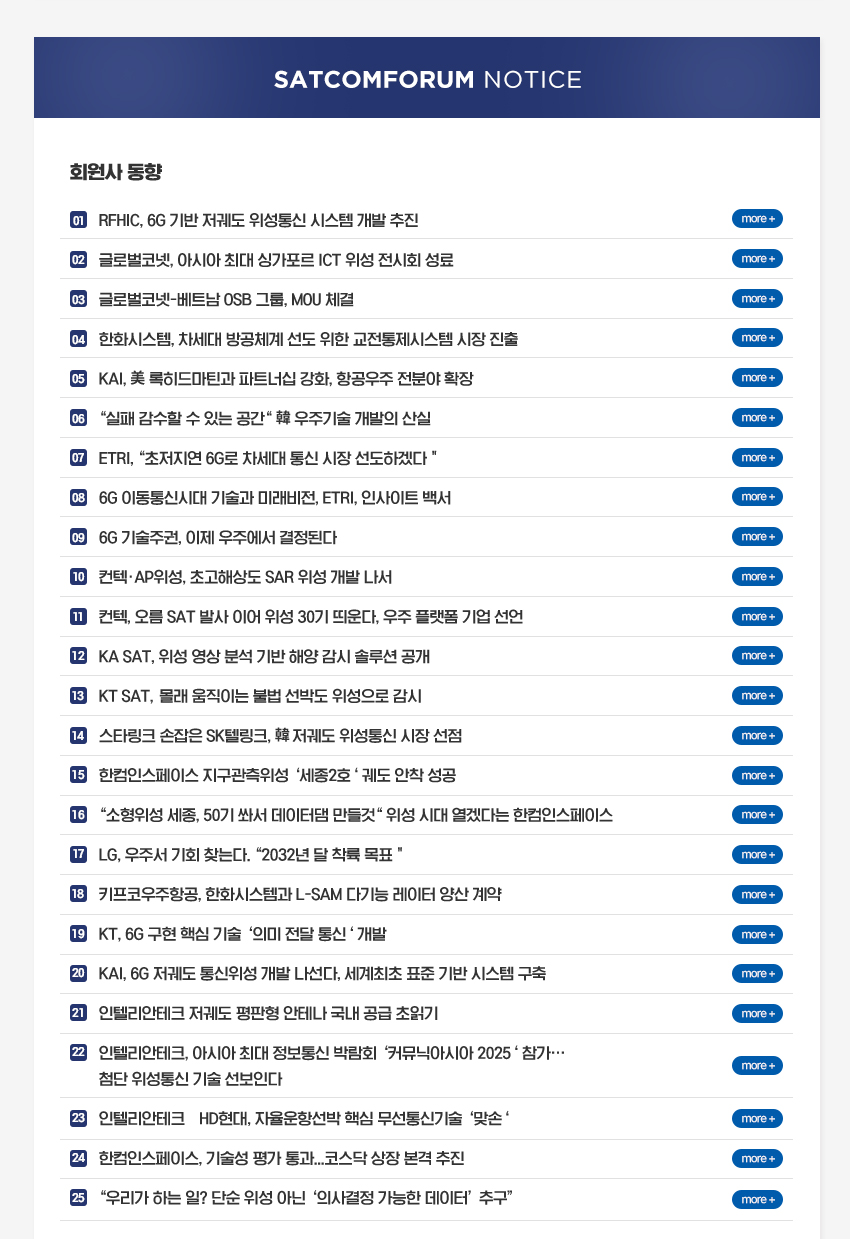
Task: View more on 한컴인스페이스 세종2호 궤도 안착
Action: [757, 775]
